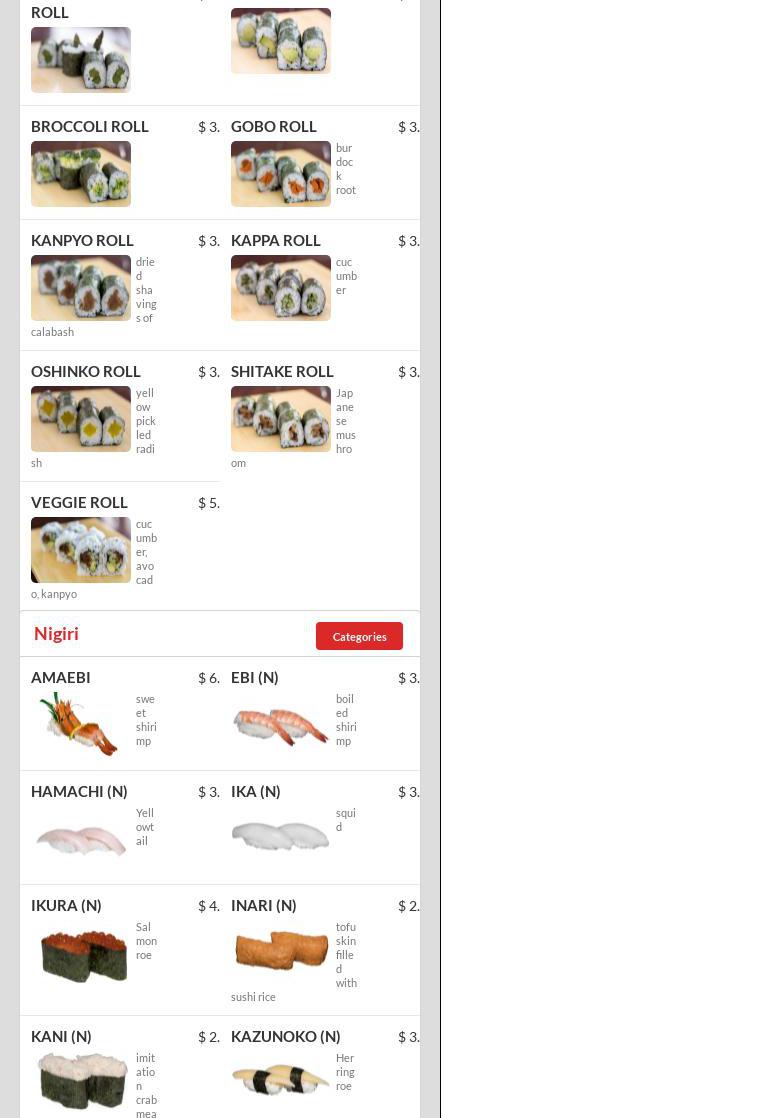The height and width of the screenshot is (1118, 770).
Task: Open the Ebi (N) nigiri item
Action: coord(255,678)
